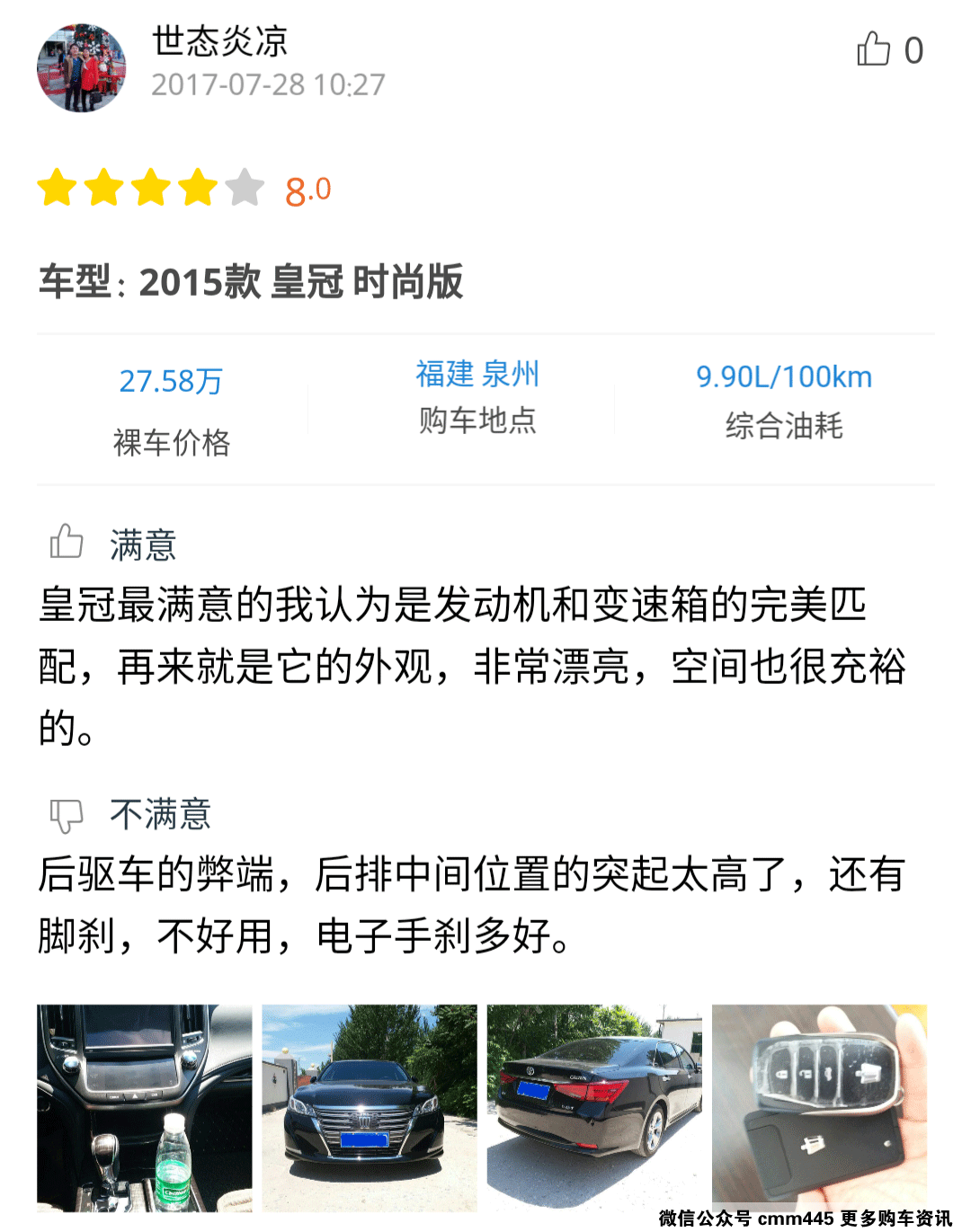Open 世态炎凉's profile avatar

(81, 68)
